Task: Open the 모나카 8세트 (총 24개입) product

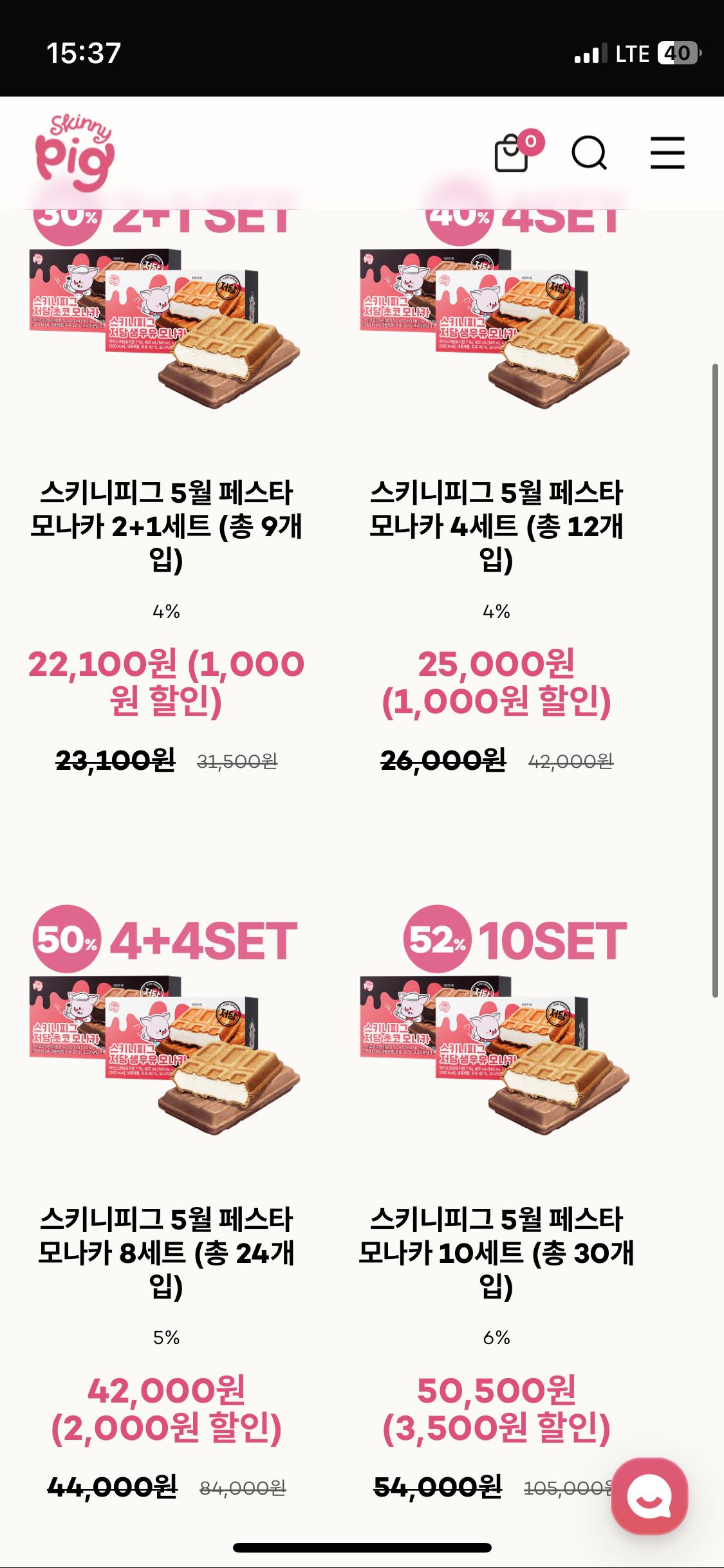Action: click(166, 1253)
